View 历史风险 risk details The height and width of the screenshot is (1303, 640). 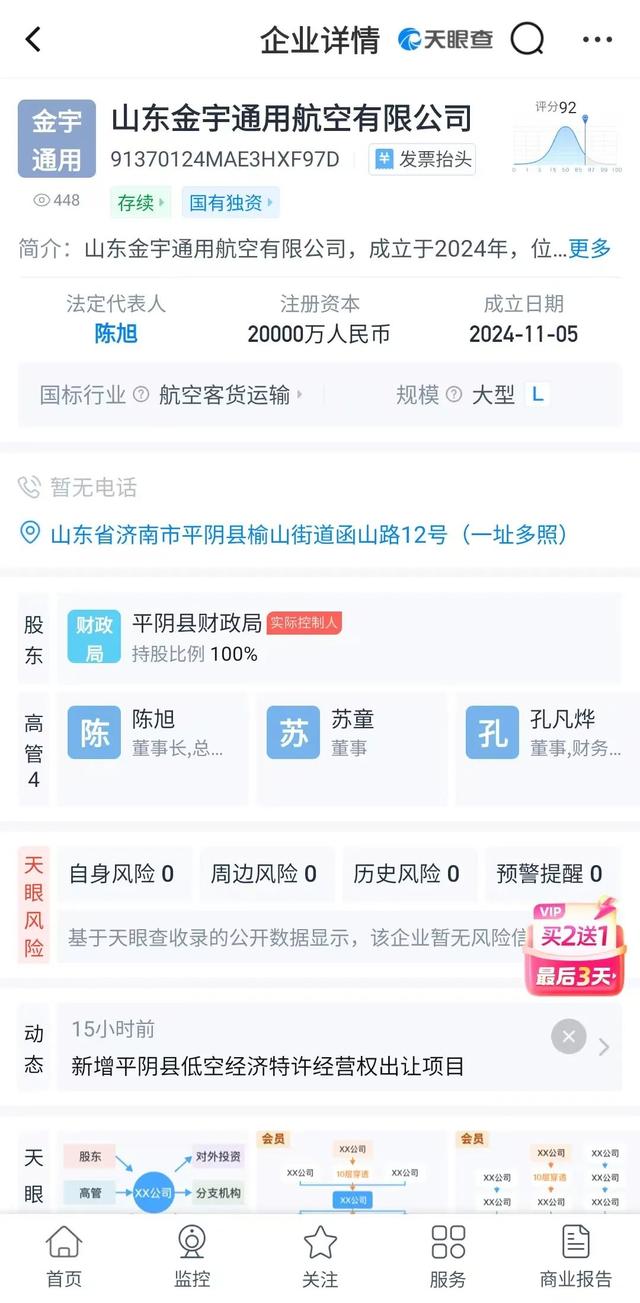406,874
